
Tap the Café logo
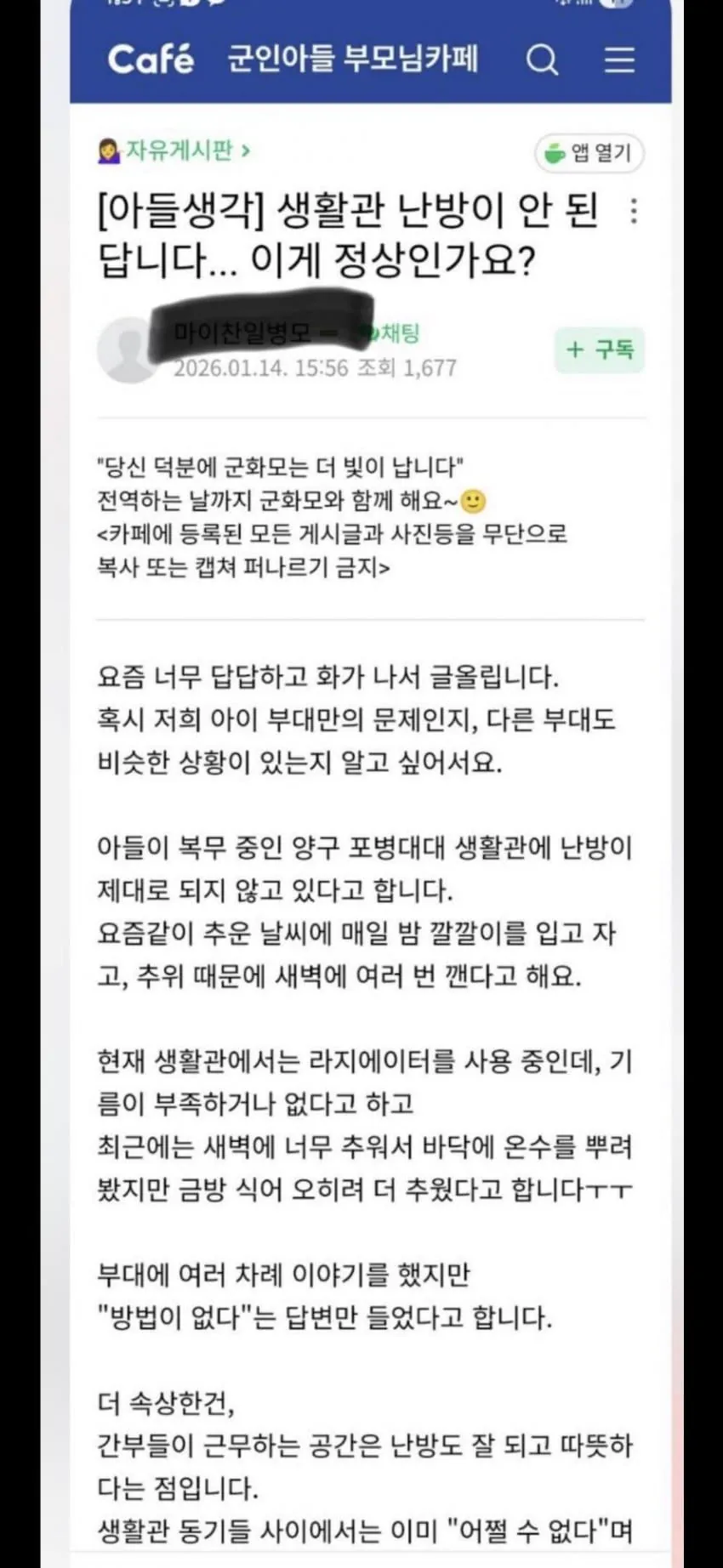point(151,60)
